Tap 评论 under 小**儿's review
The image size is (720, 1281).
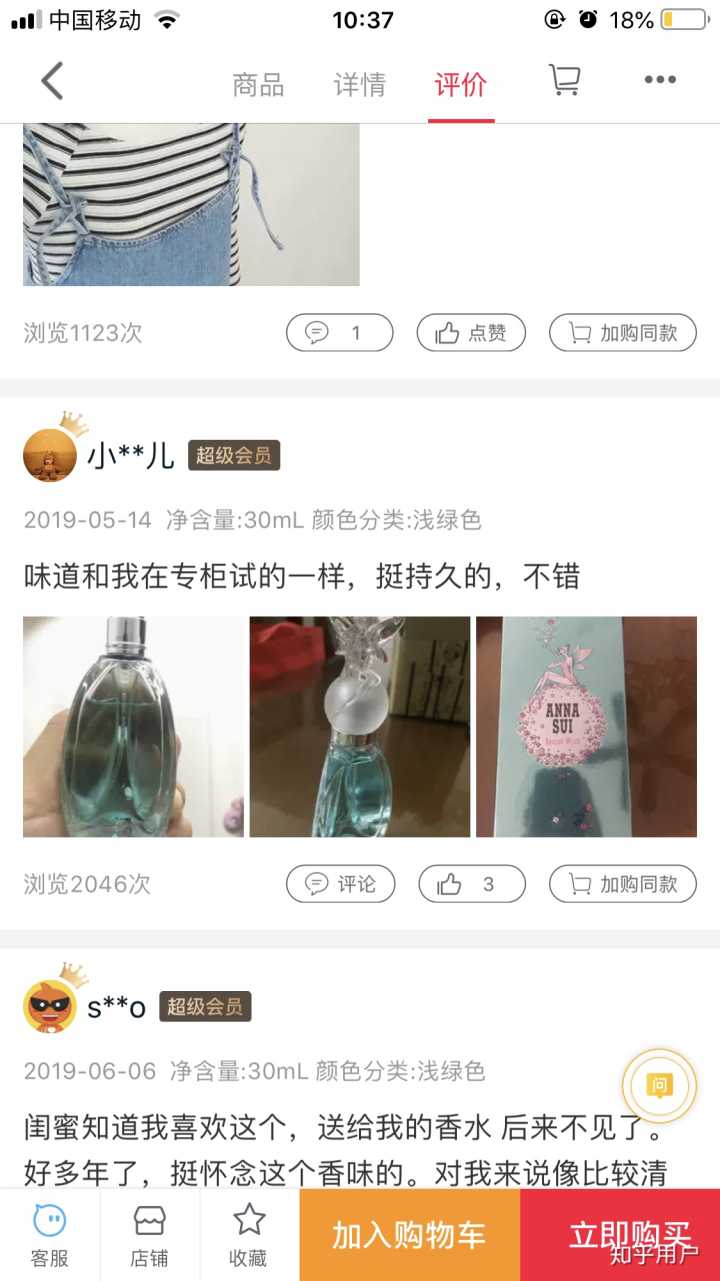(340, 884)
